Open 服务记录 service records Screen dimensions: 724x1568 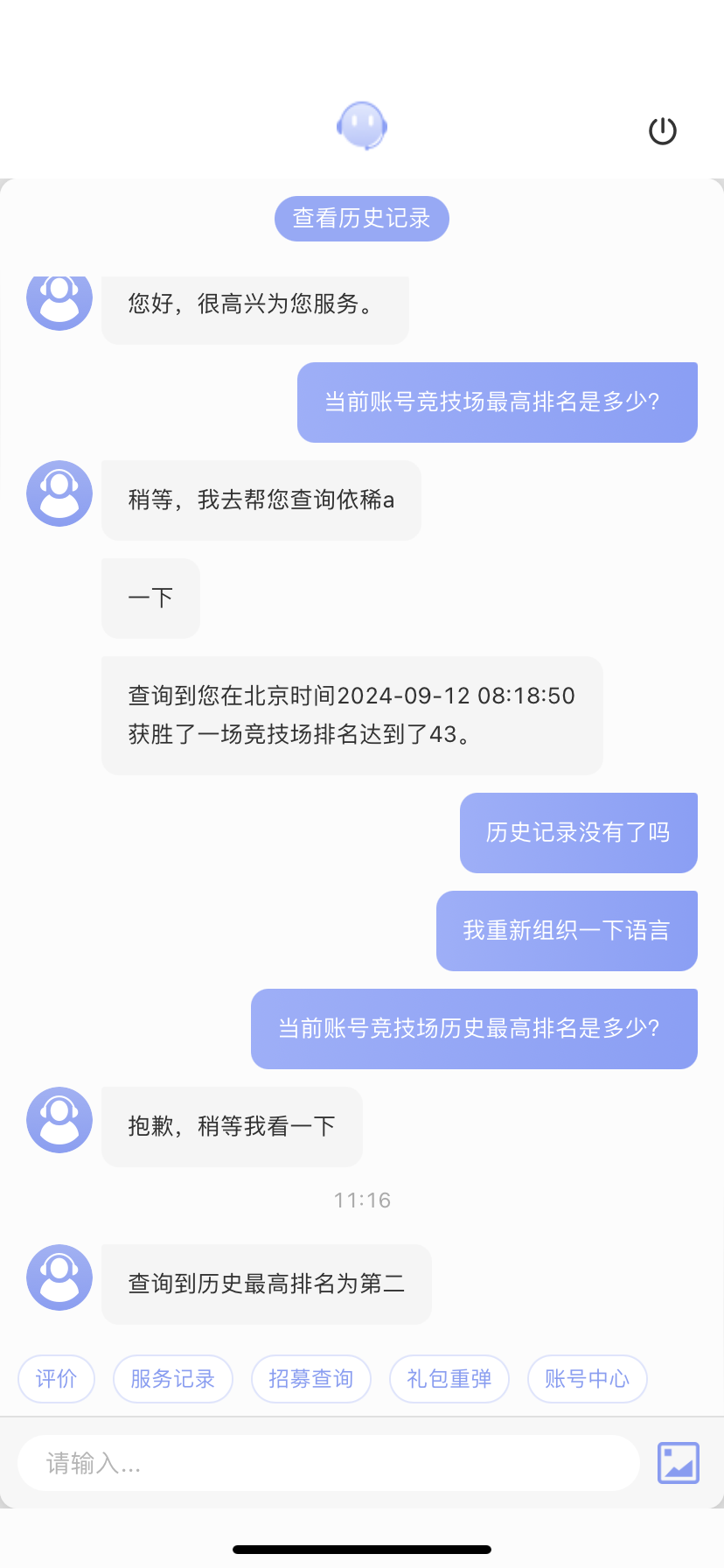pos(172,1379)
